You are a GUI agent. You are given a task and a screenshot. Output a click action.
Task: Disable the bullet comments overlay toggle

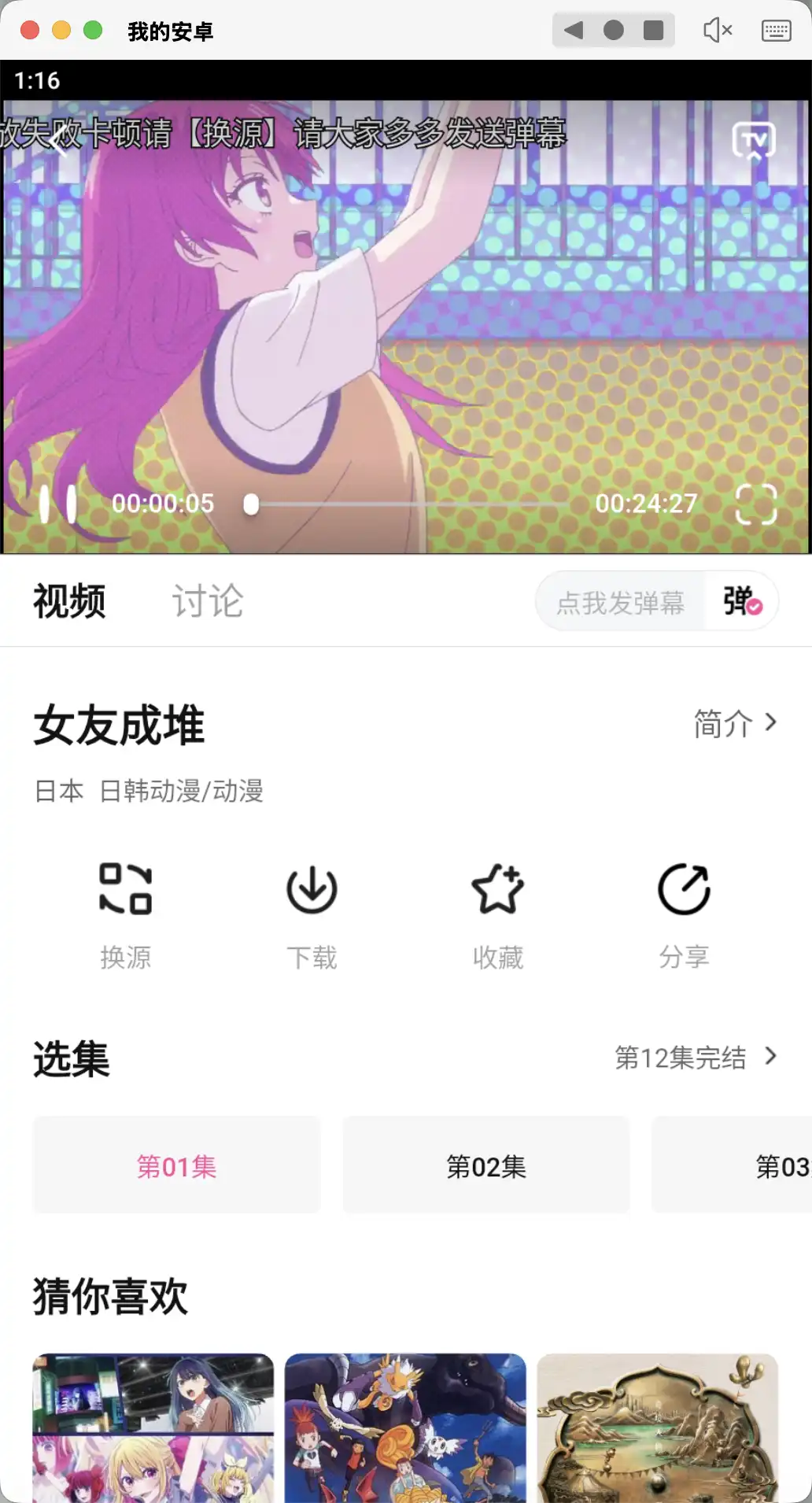740,600
